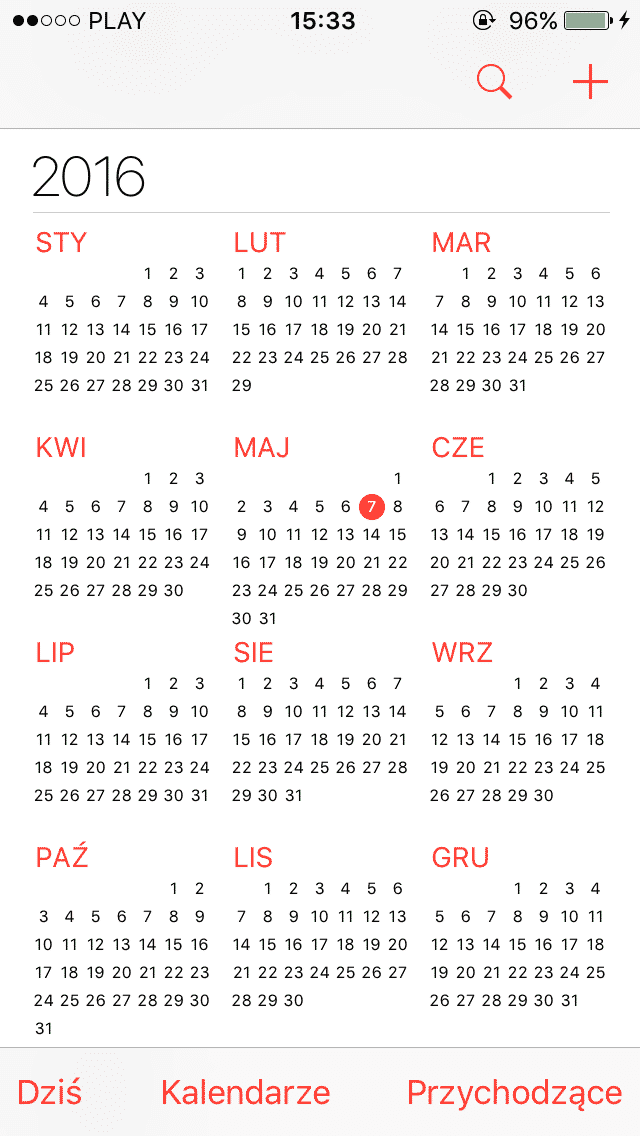The height and width of the screenshot is (1136, 640).
Task: Go to today with Dziś
Action: [x=49, y=1092]
